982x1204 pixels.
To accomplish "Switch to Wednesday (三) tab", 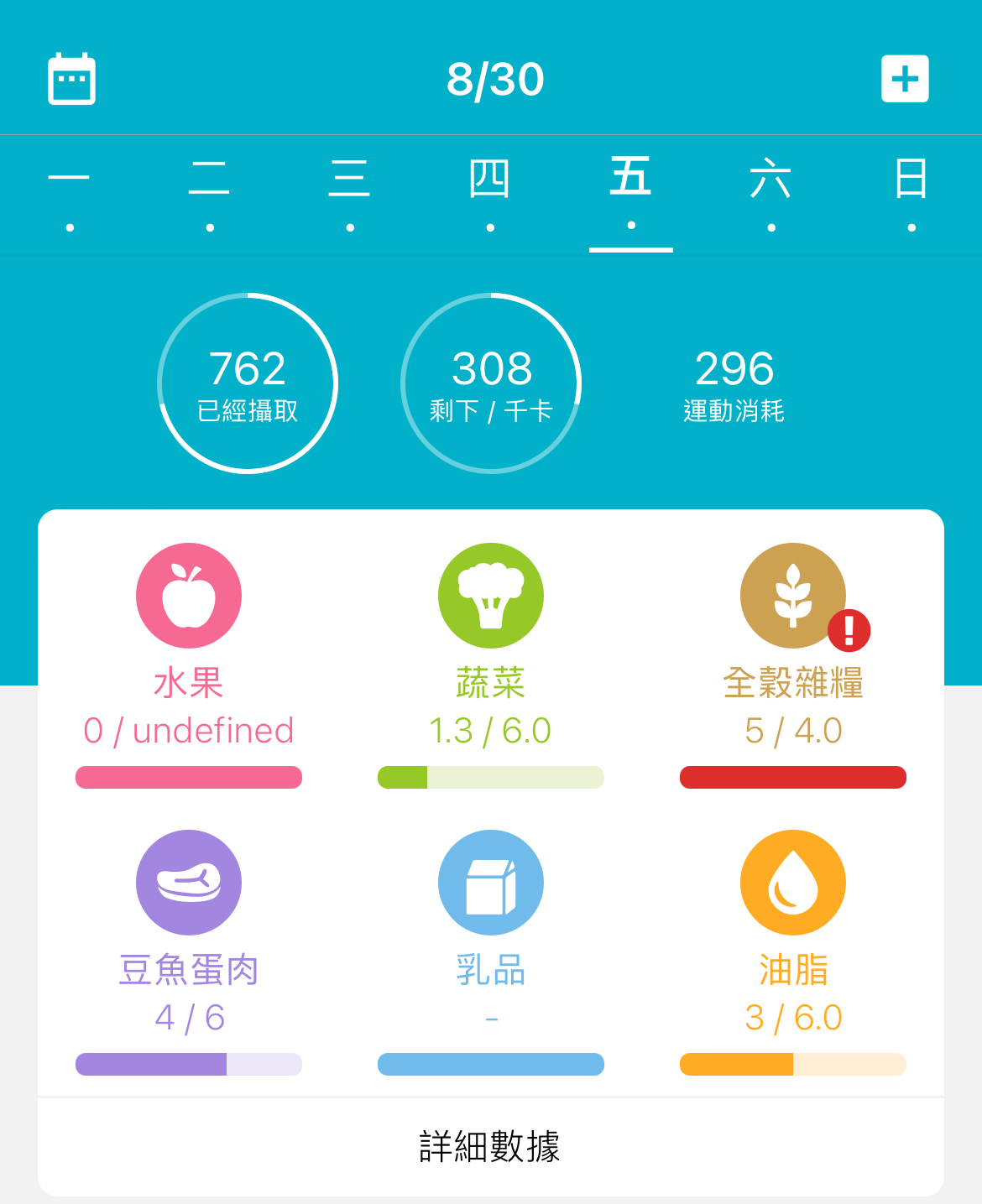I will pos(350,193).
